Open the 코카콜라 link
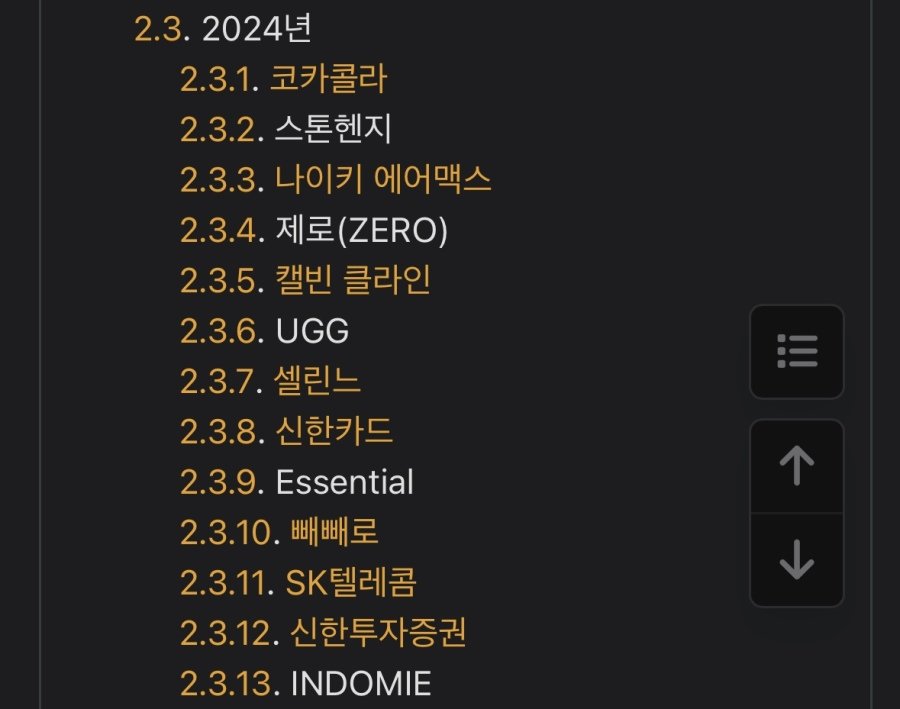This screenshot has height=709, width=900. [328, 79]
